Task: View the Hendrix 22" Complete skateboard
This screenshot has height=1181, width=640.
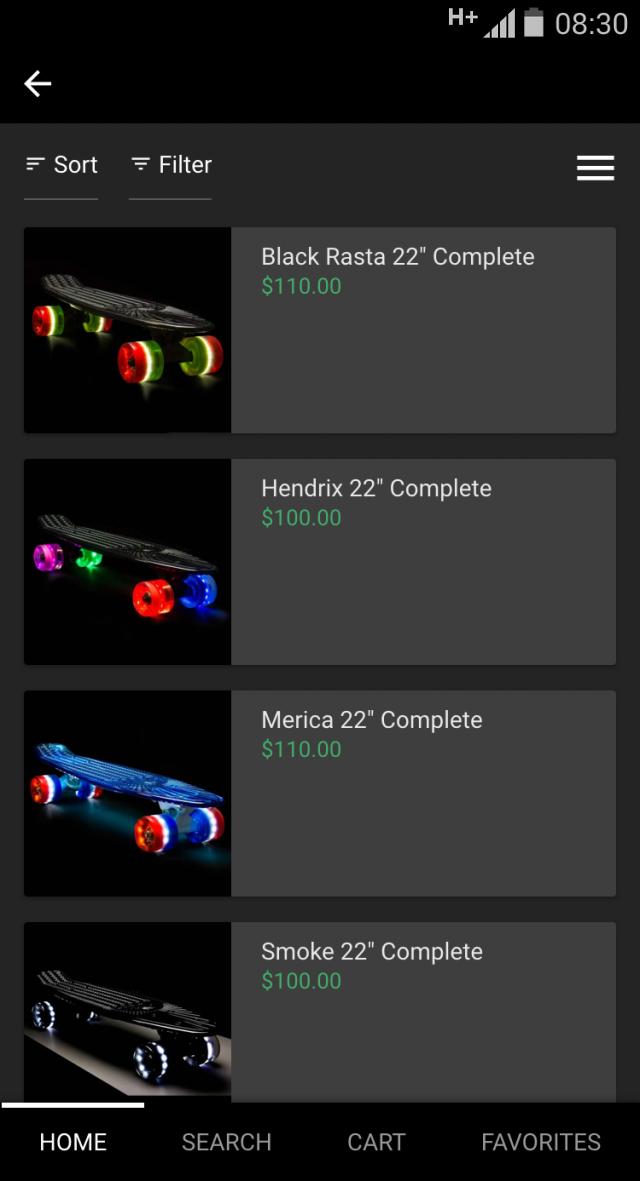Action: 320,562
